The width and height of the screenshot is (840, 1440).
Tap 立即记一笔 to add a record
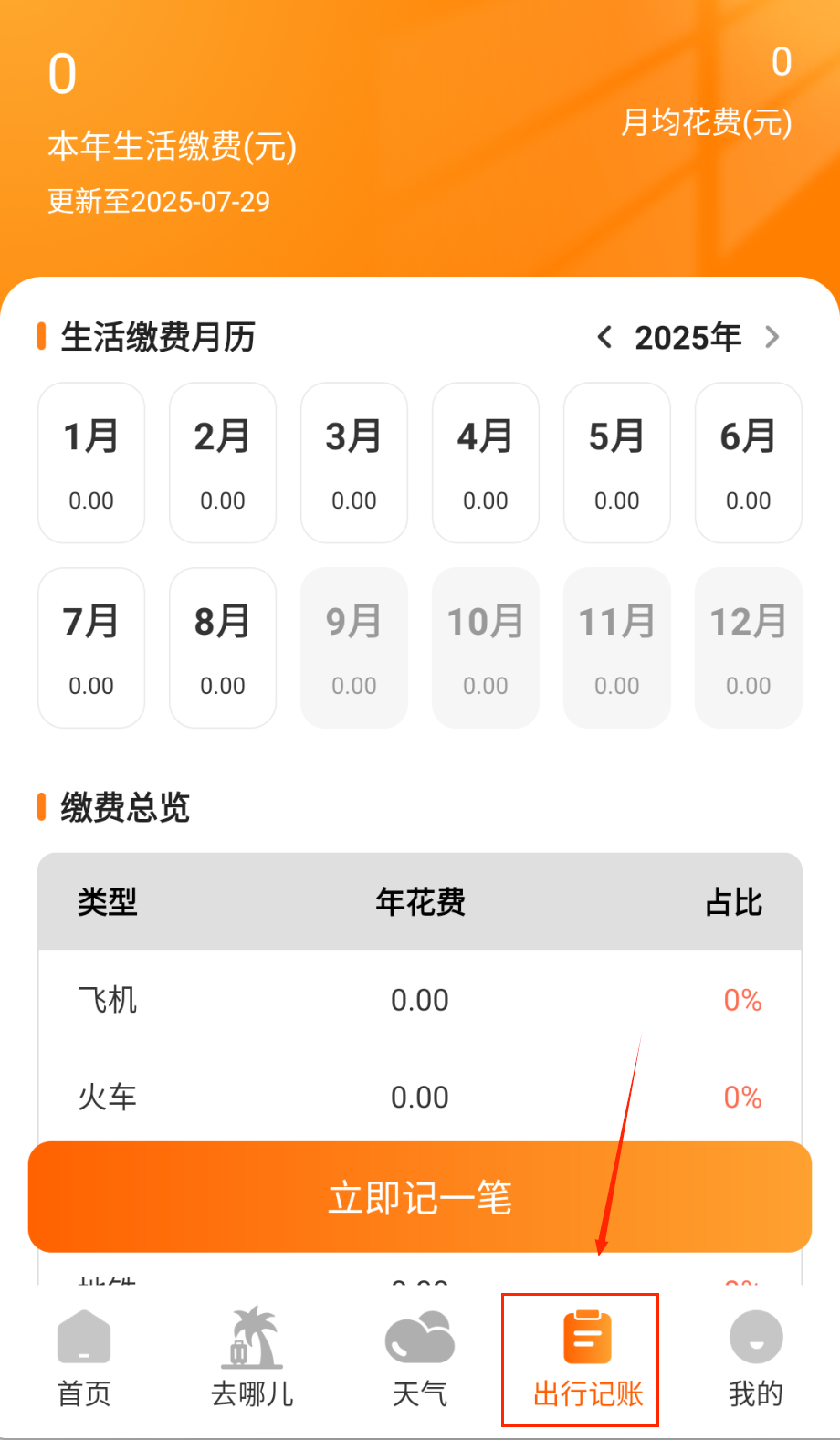pos(420,1197)
